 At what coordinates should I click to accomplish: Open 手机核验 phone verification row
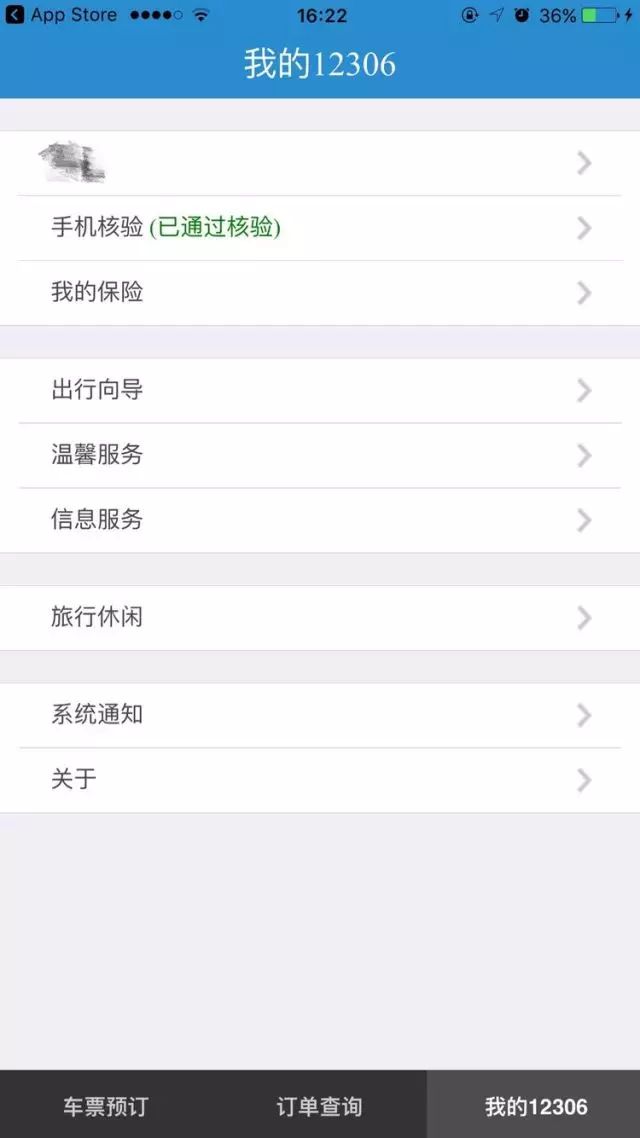click(320, 228)
